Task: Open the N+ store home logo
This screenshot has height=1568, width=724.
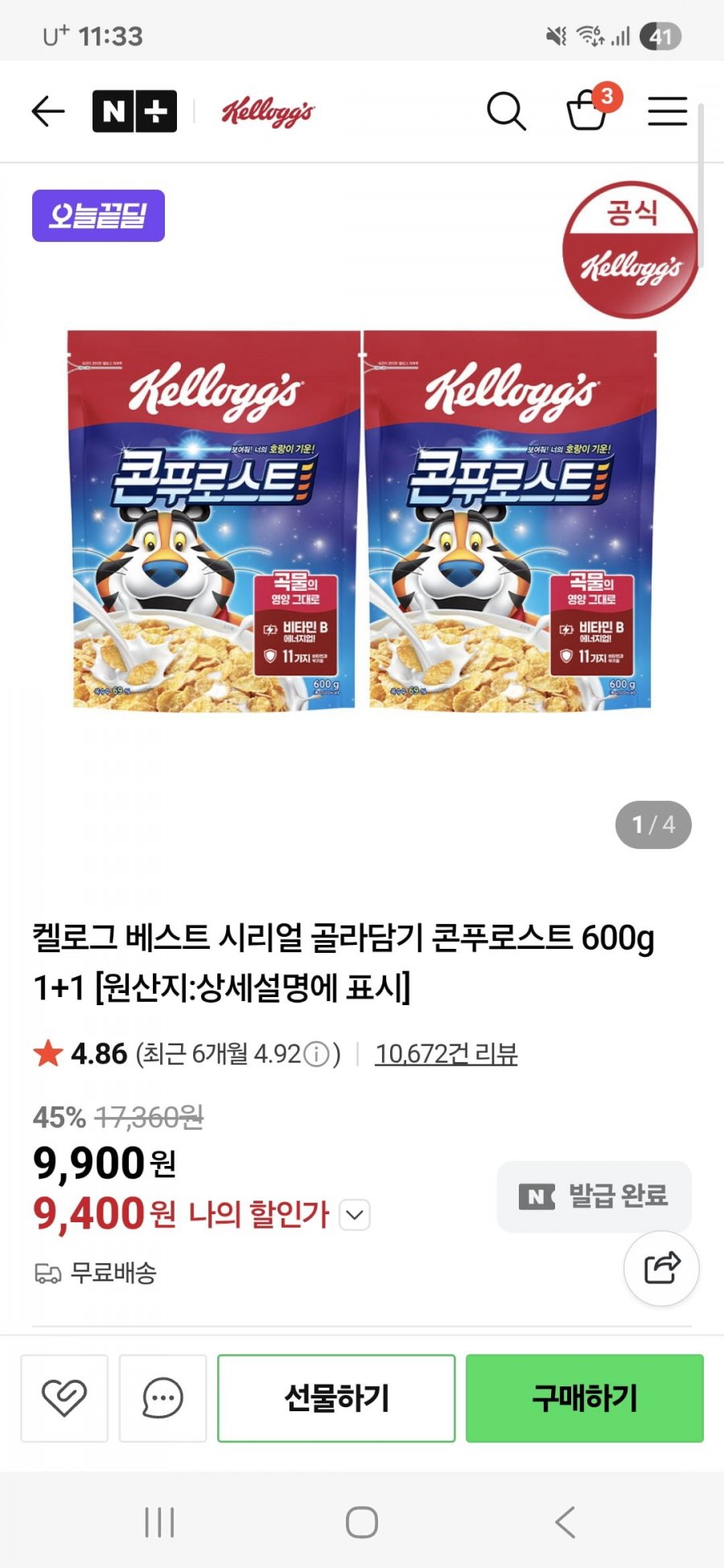Action: [134, 111]
